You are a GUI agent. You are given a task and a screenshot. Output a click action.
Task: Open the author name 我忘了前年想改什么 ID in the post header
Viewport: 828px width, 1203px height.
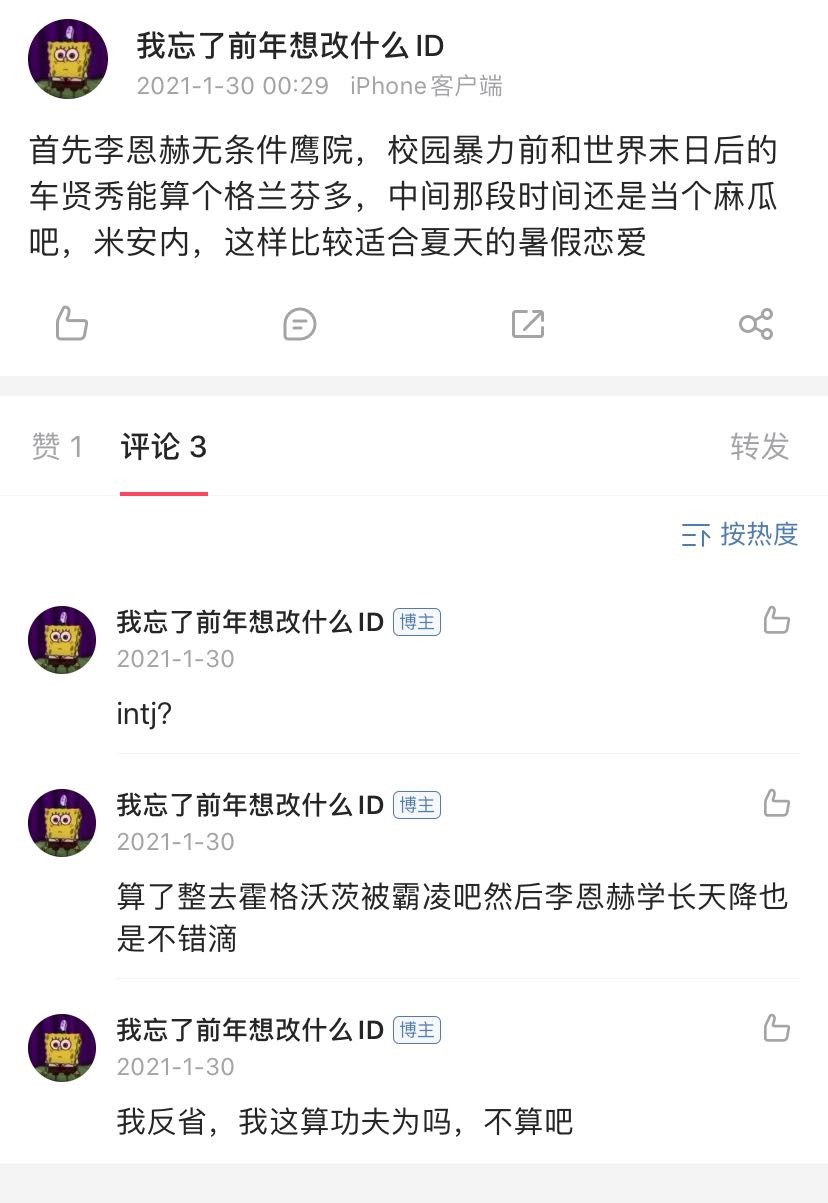click(x=290, y=46)
